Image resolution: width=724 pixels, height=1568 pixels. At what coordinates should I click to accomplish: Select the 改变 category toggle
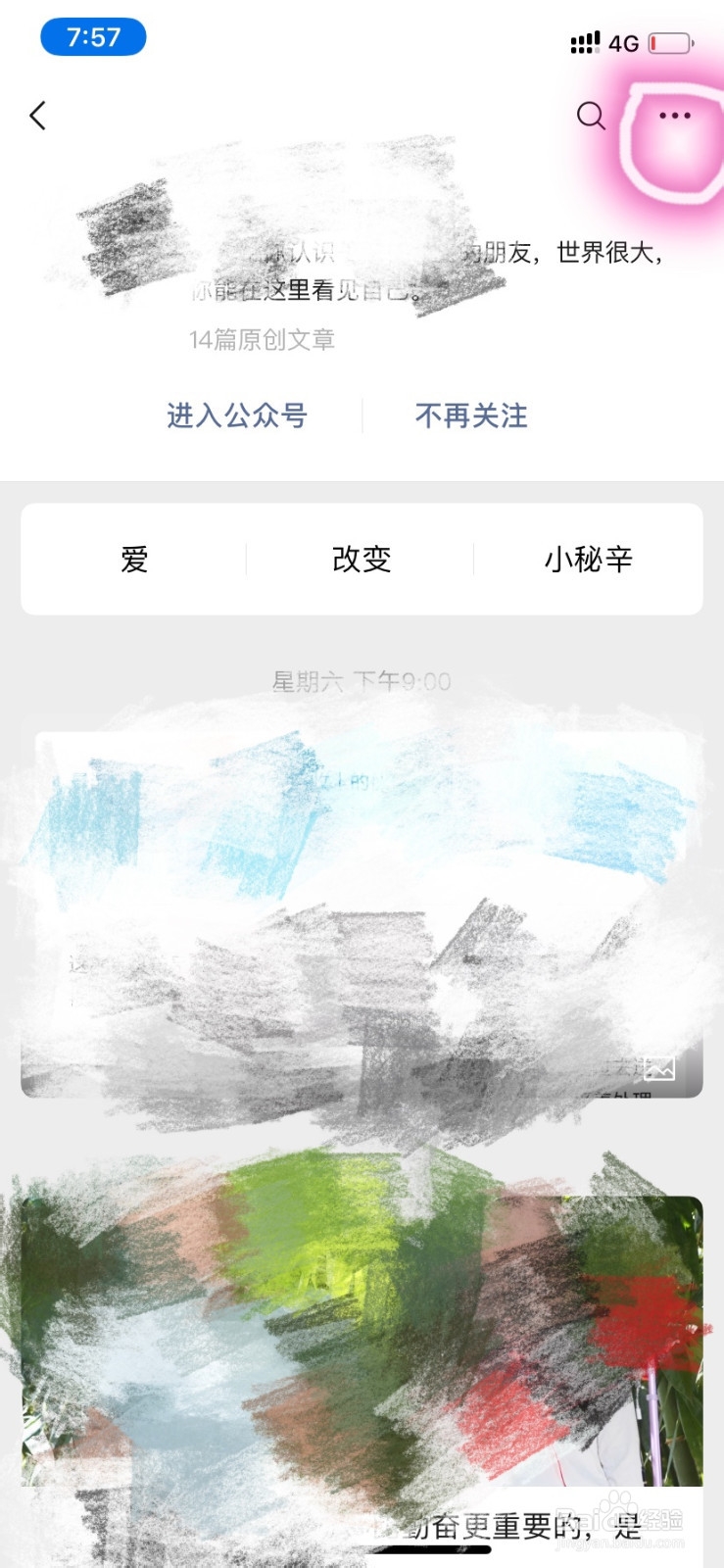click(x=361, y=559)
